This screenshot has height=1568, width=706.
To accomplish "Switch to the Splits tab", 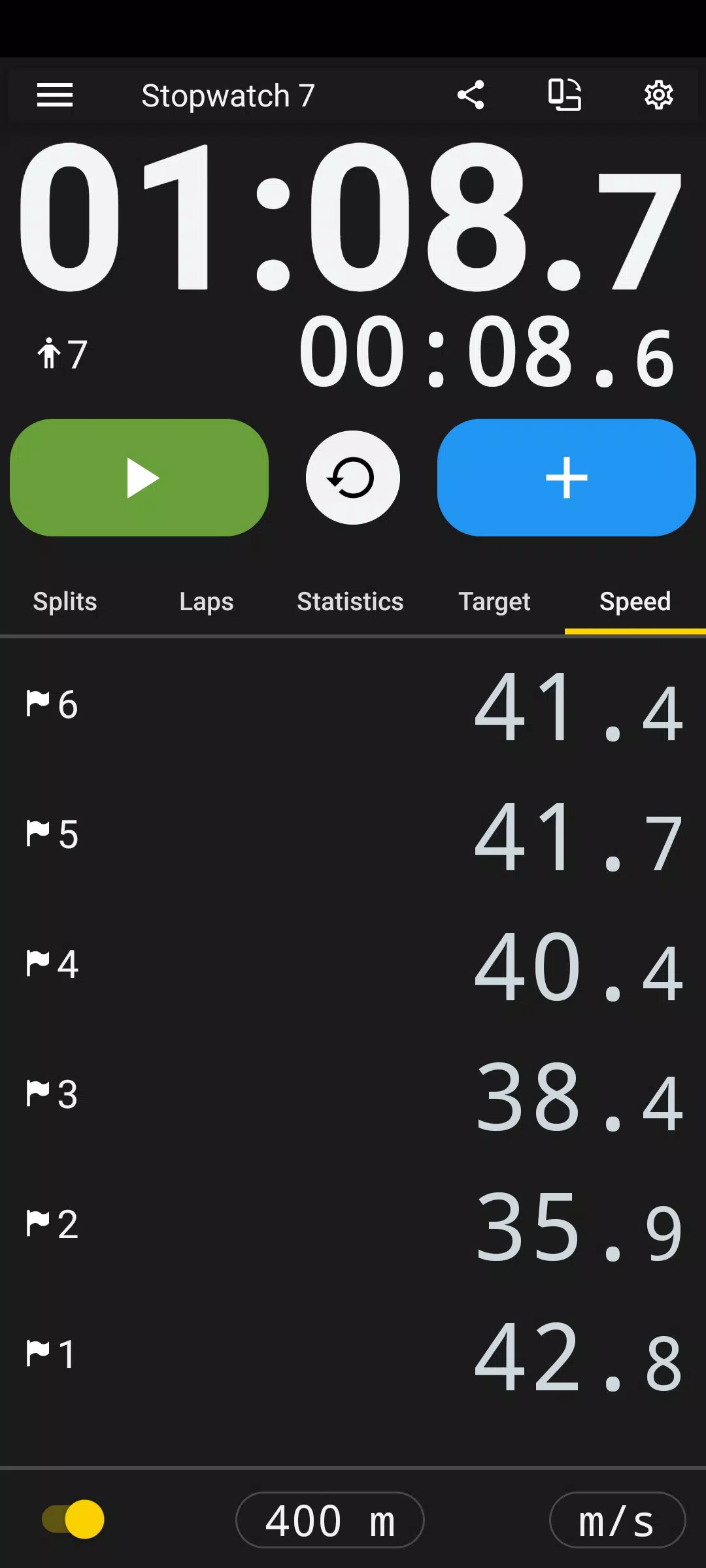I will tap(65, 602).
